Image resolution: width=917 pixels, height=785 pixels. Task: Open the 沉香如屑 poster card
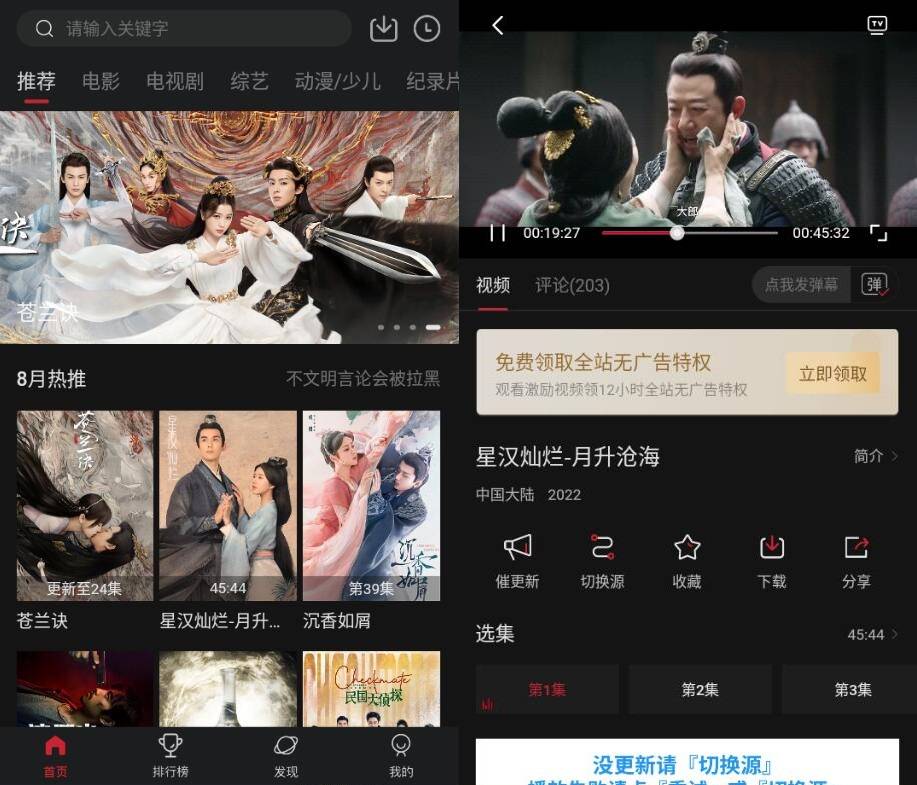click(x=371, y=505)
